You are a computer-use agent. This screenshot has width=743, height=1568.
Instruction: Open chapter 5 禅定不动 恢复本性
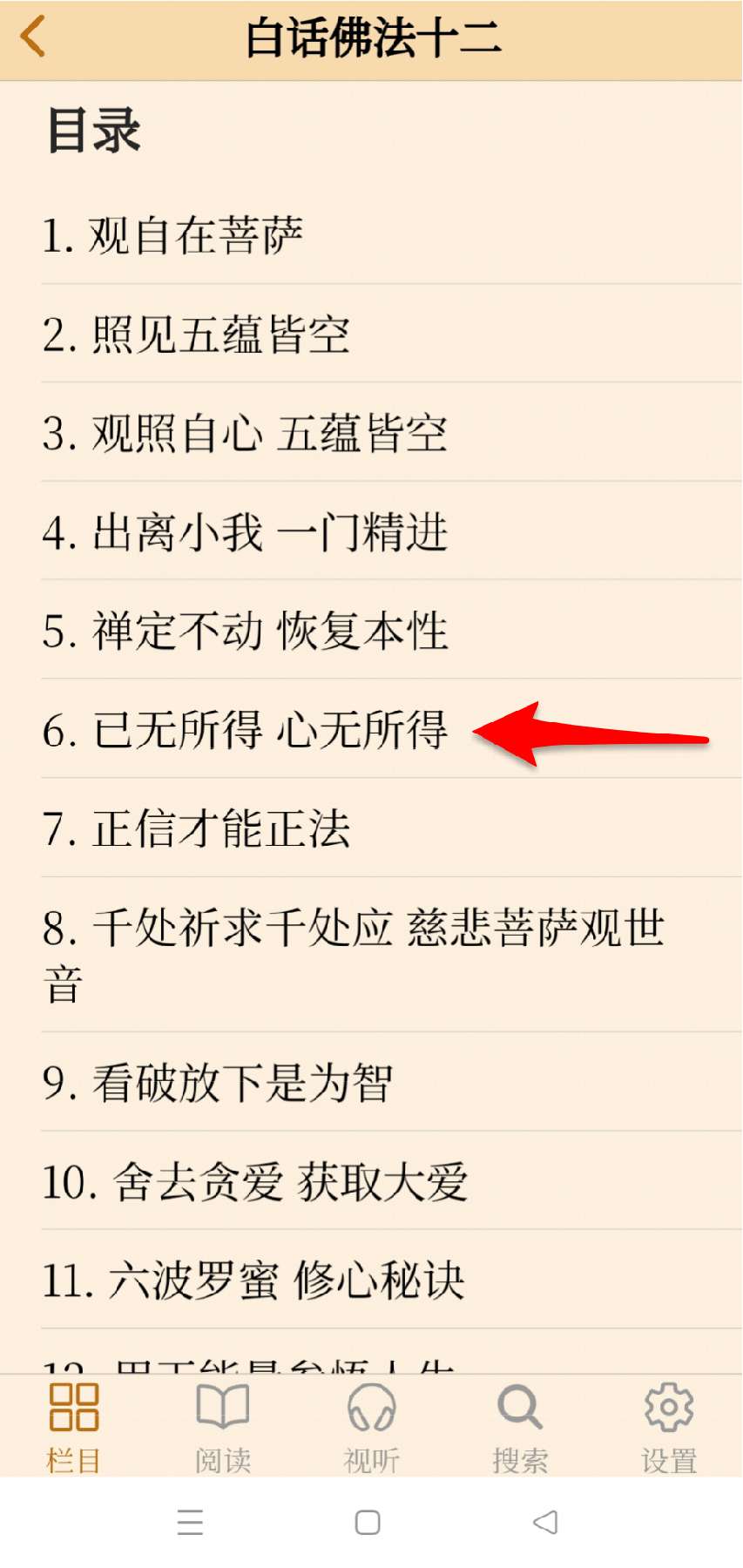point(244,631)
